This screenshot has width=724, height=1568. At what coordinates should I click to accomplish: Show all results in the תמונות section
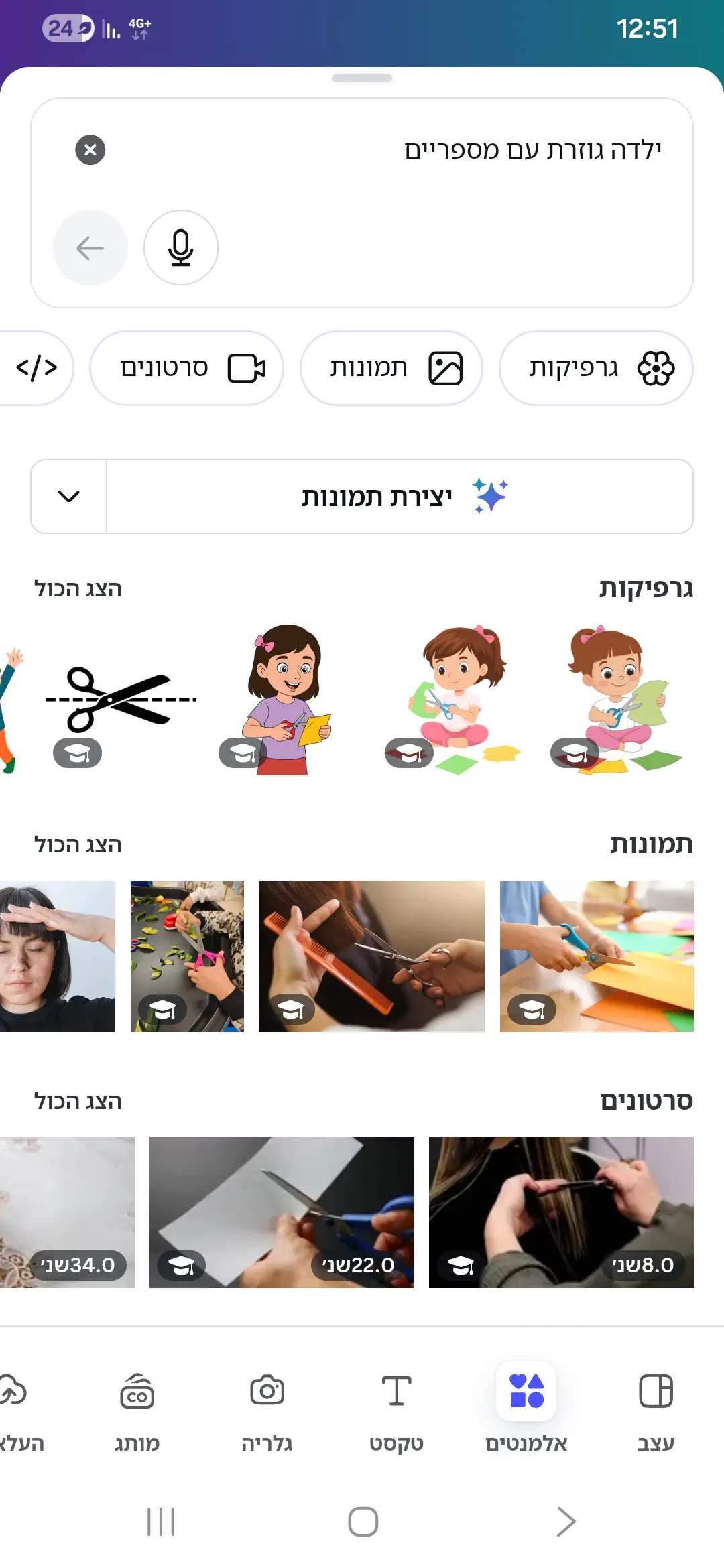click(x=78, y=845)
